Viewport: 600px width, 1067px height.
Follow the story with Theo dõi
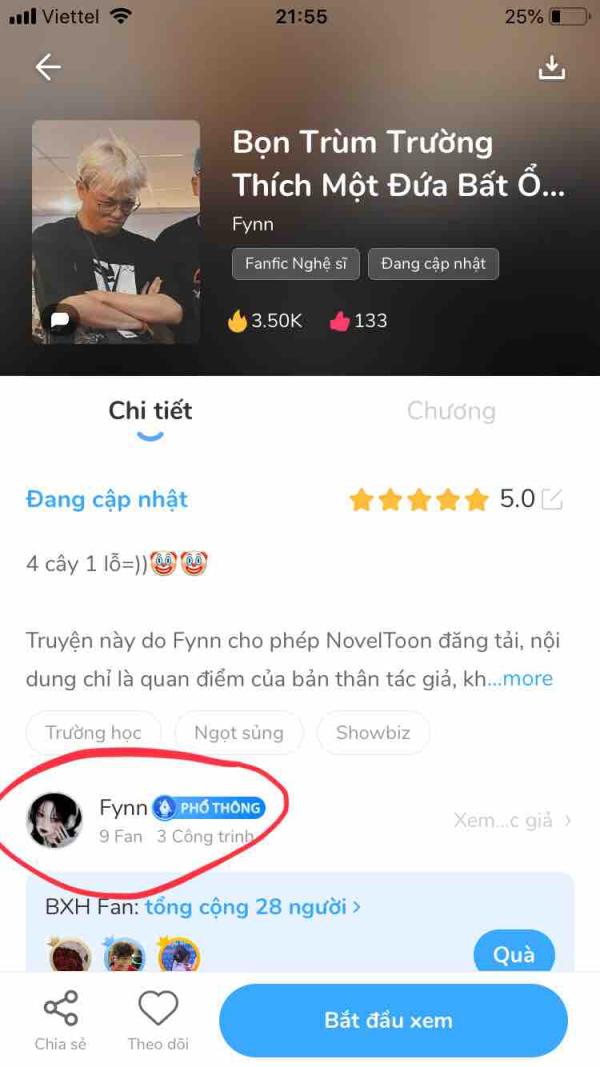click(158, 1020)
